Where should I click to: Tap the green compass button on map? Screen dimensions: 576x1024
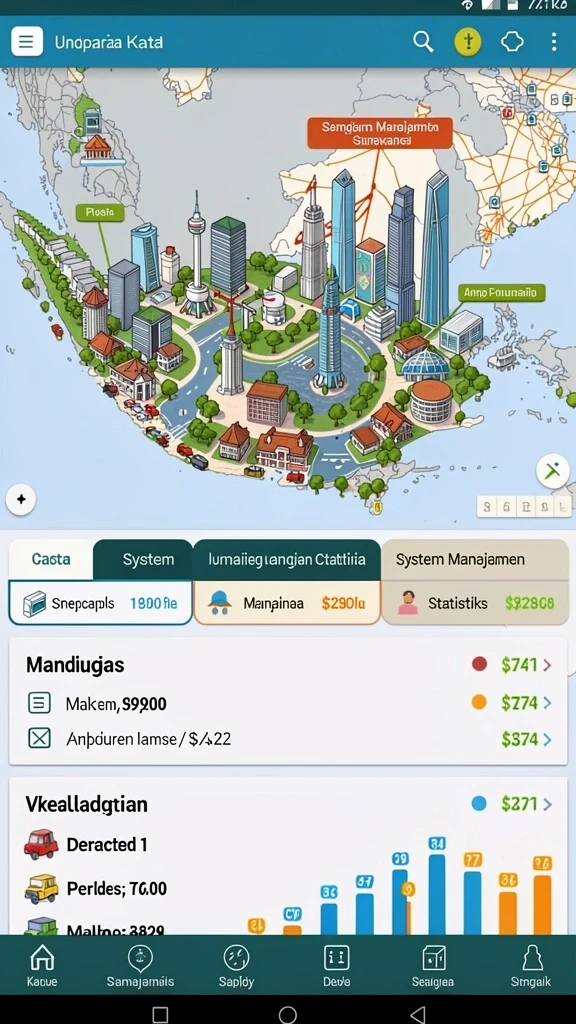(x=552, y=472)
